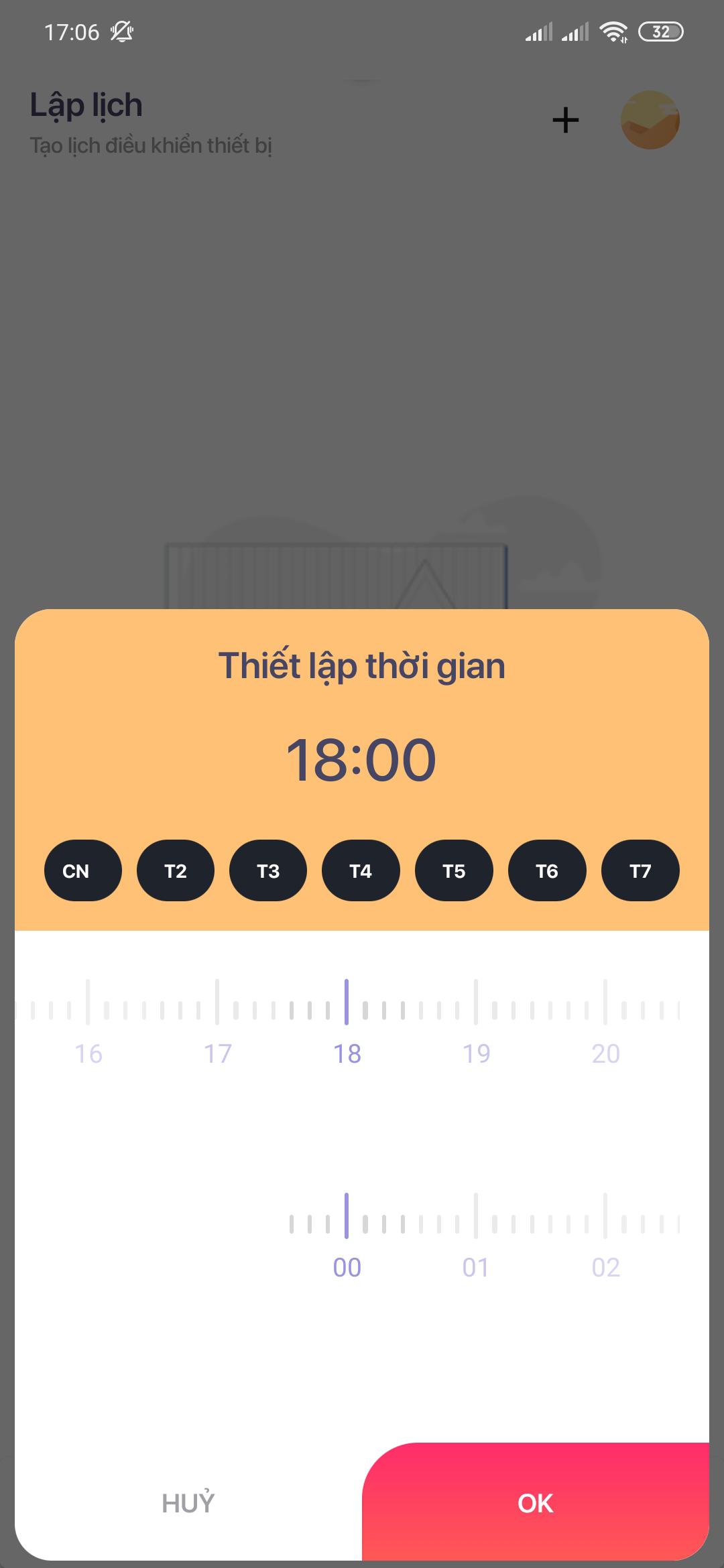The image size is (724, 1568).
Task: Confirm the time with OK
Action: (x=536, y=1503)
